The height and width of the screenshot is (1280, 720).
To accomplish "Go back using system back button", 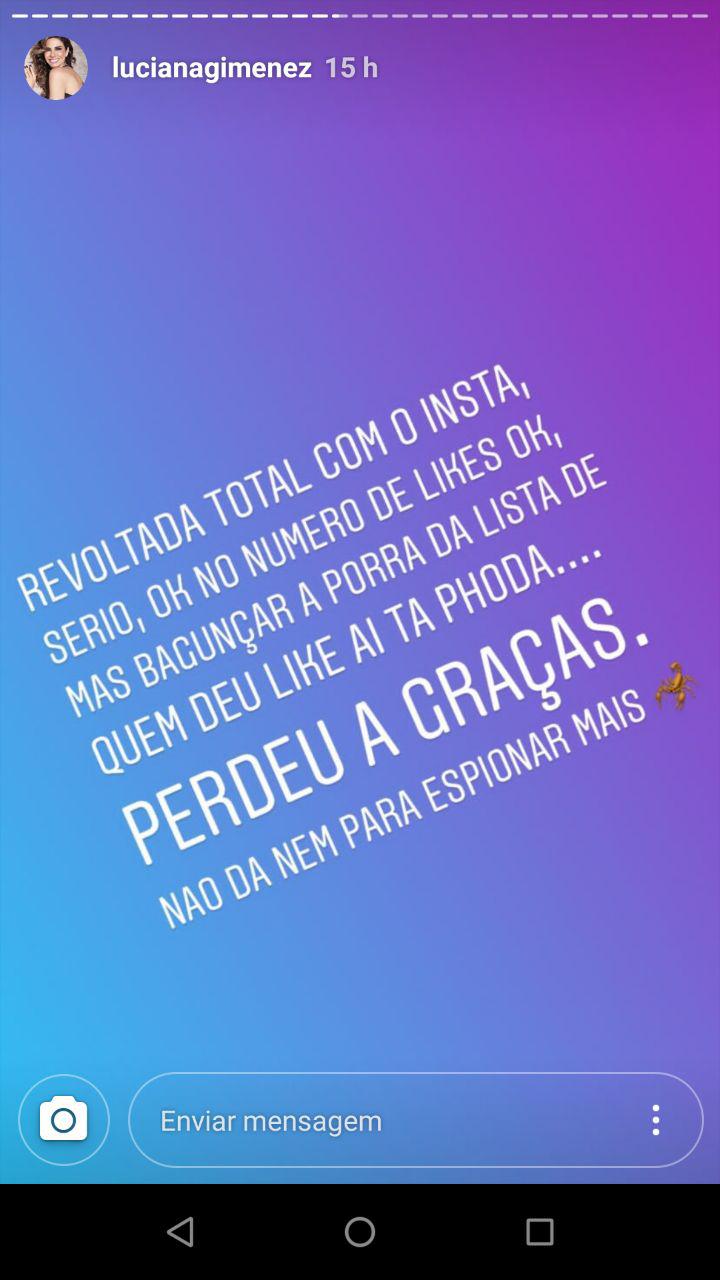I will [181, 1232].
